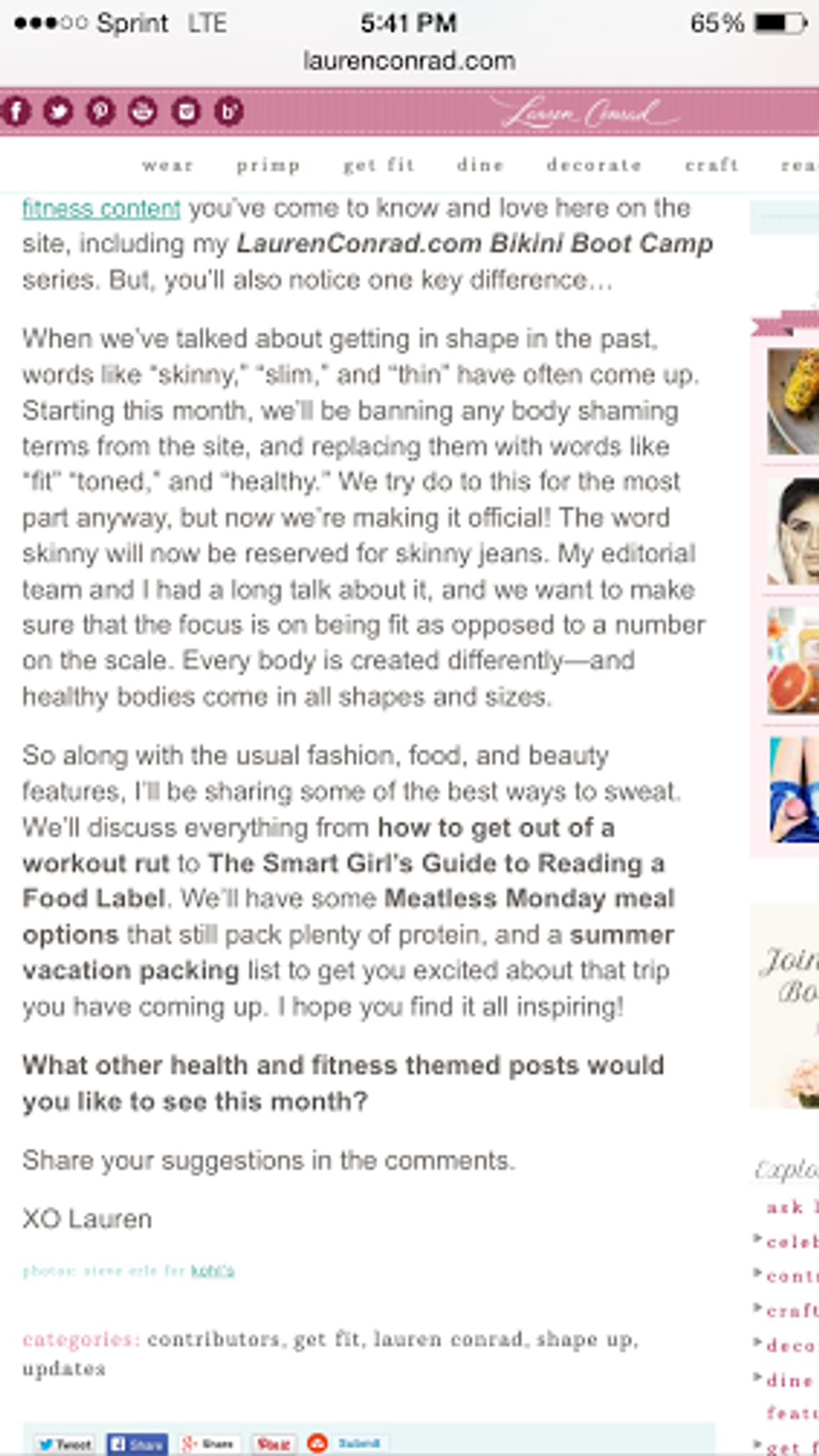Screen dimensions: 819x1456
Task: Open the Facebook icon in header
Action: [x=17, y=110]
